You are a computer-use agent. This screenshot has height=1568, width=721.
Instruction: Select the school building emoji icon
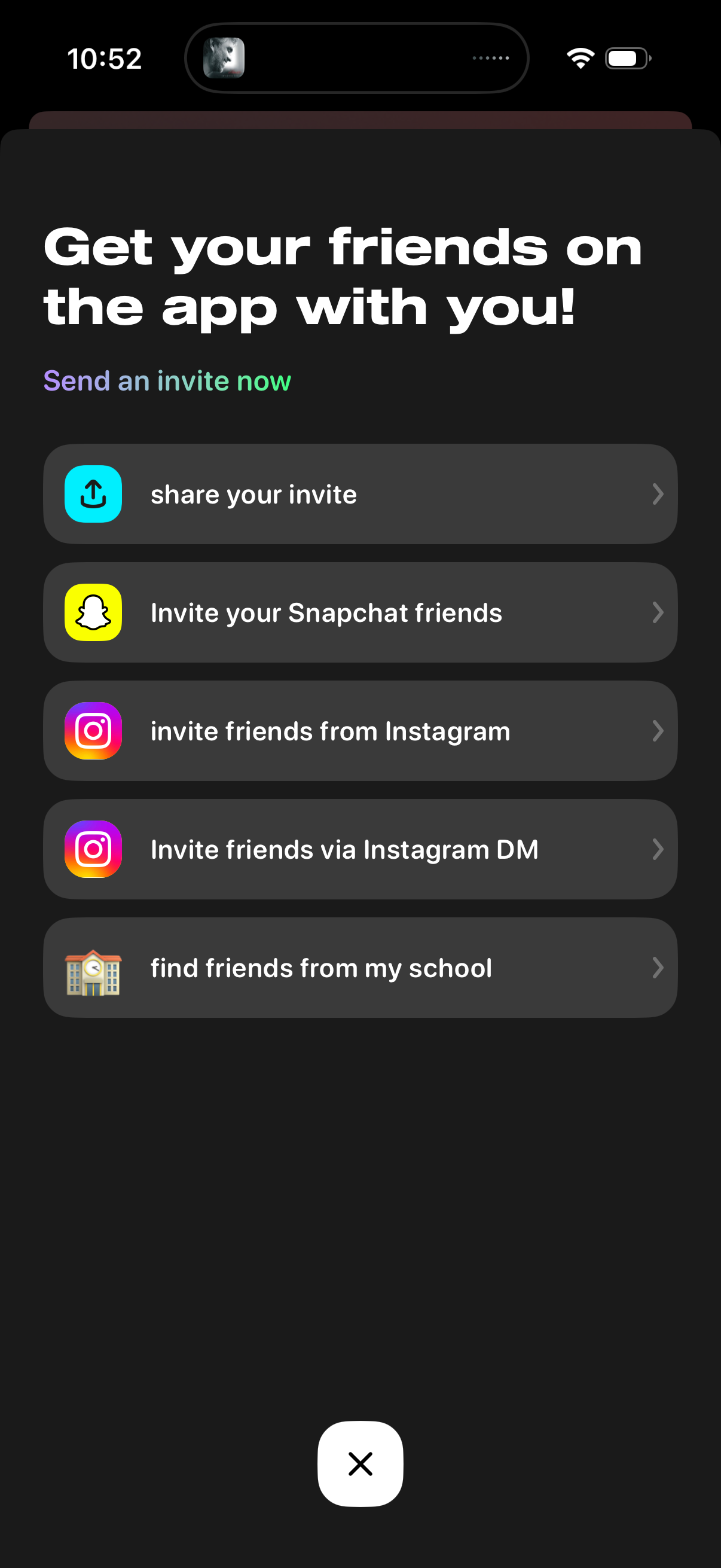[93, 968]
